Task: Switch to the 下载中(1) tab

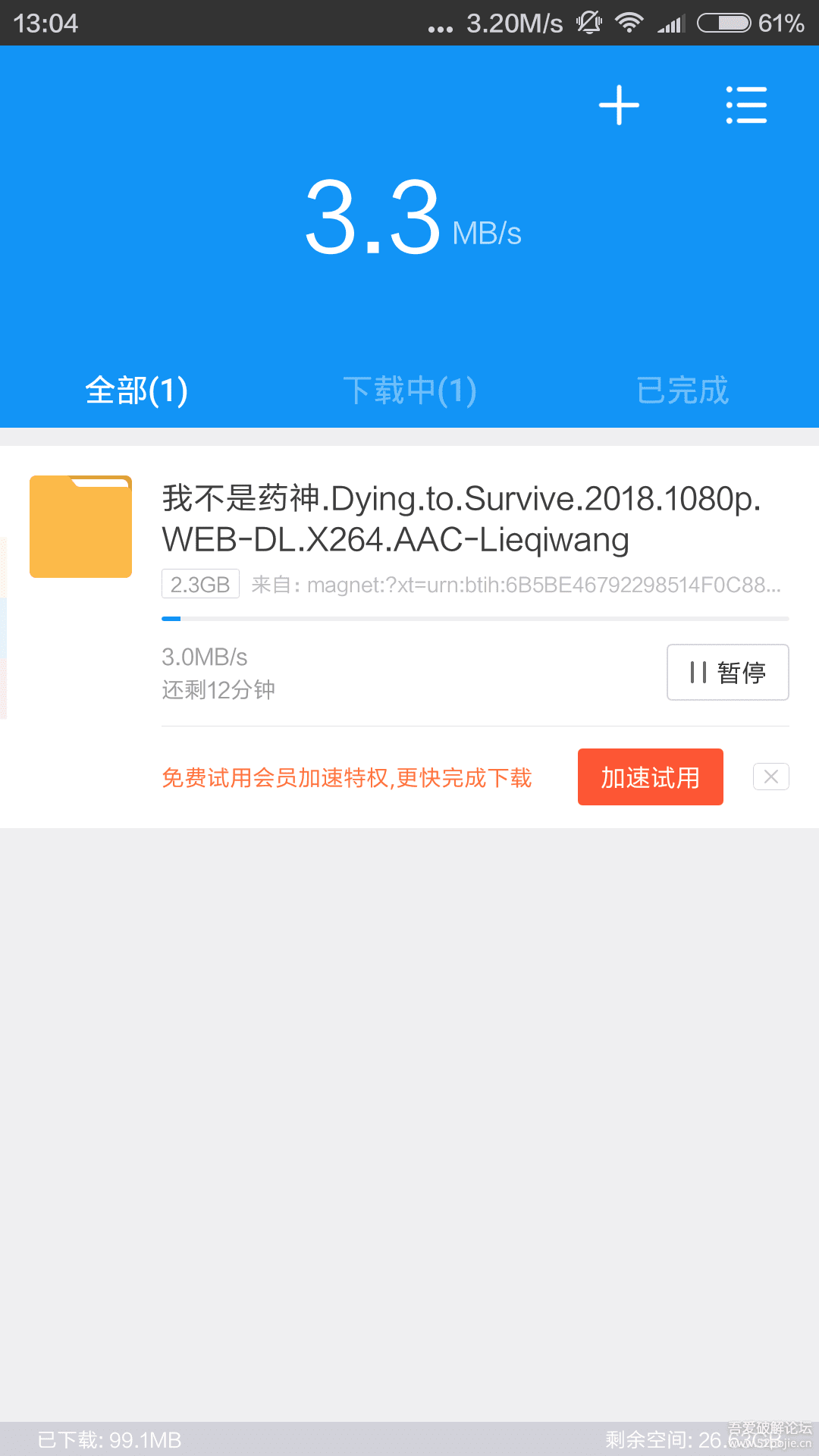Action: (x=409, y=391)
